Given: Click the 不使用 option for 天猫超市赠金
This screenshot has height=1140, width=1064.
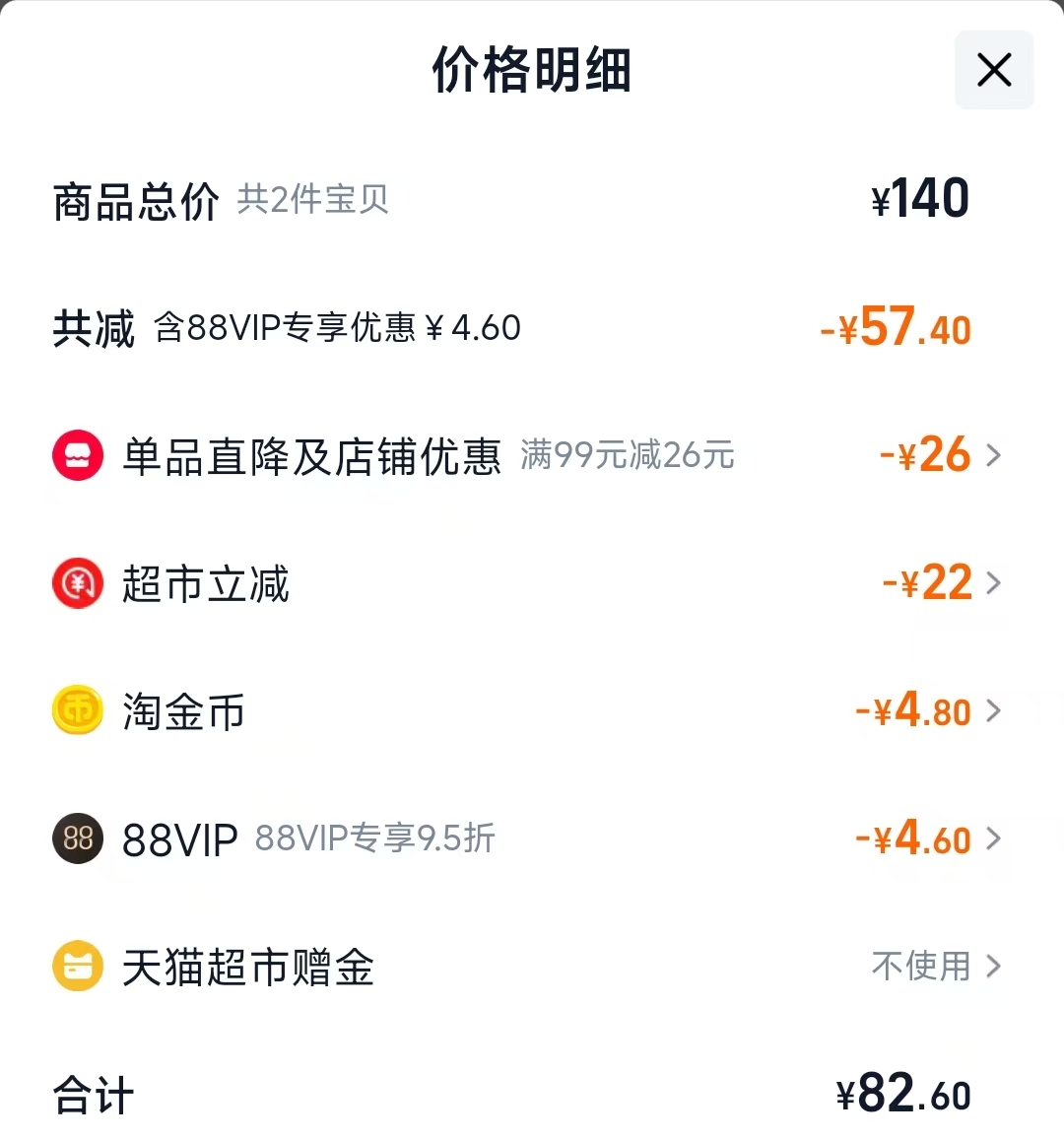Looking at the screenshot, I should coord(920,967).
